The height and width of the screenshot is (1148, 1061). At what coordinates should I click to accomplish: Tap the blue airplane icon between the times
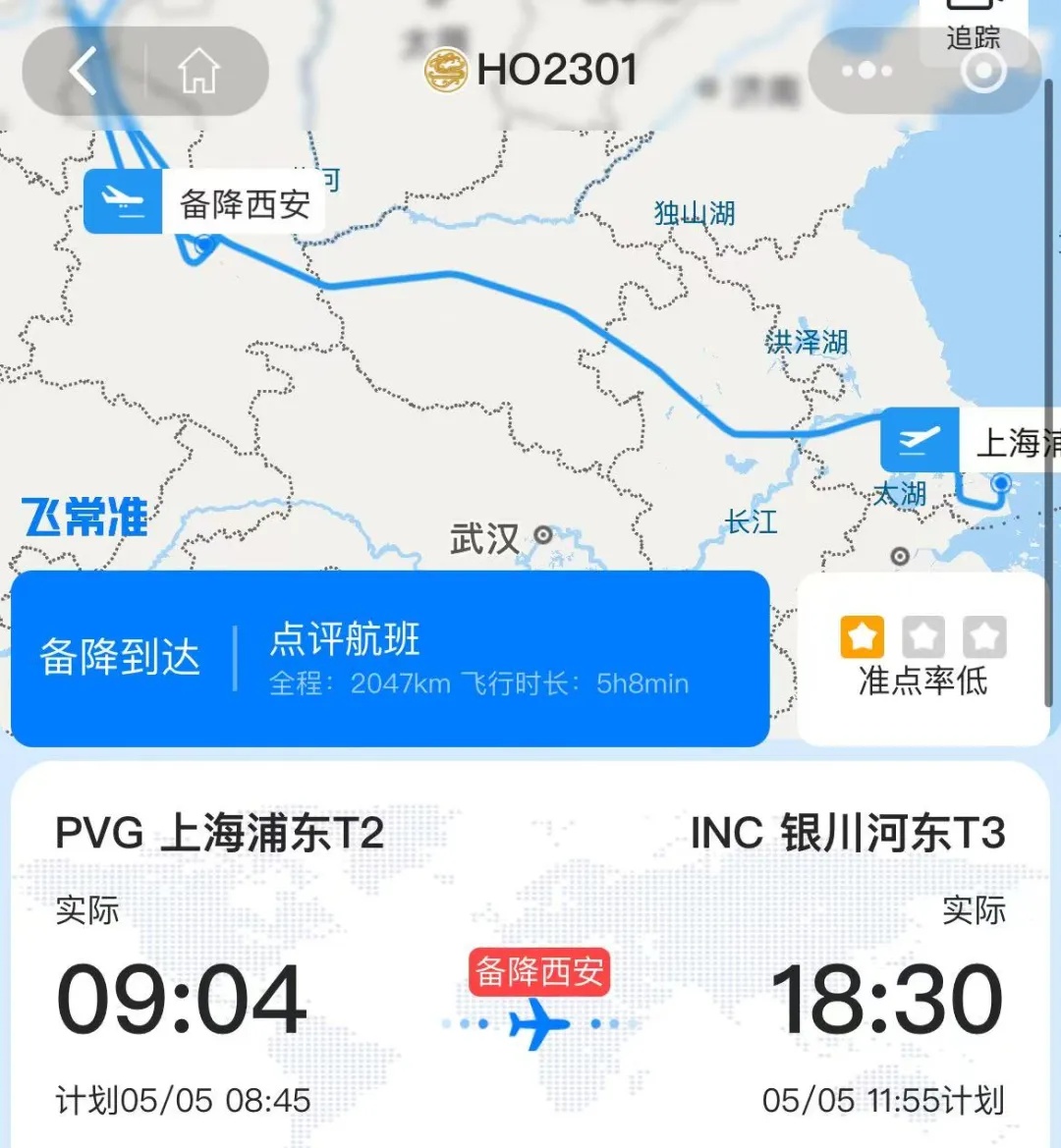pyautogui.click(x=538, y=1021)
